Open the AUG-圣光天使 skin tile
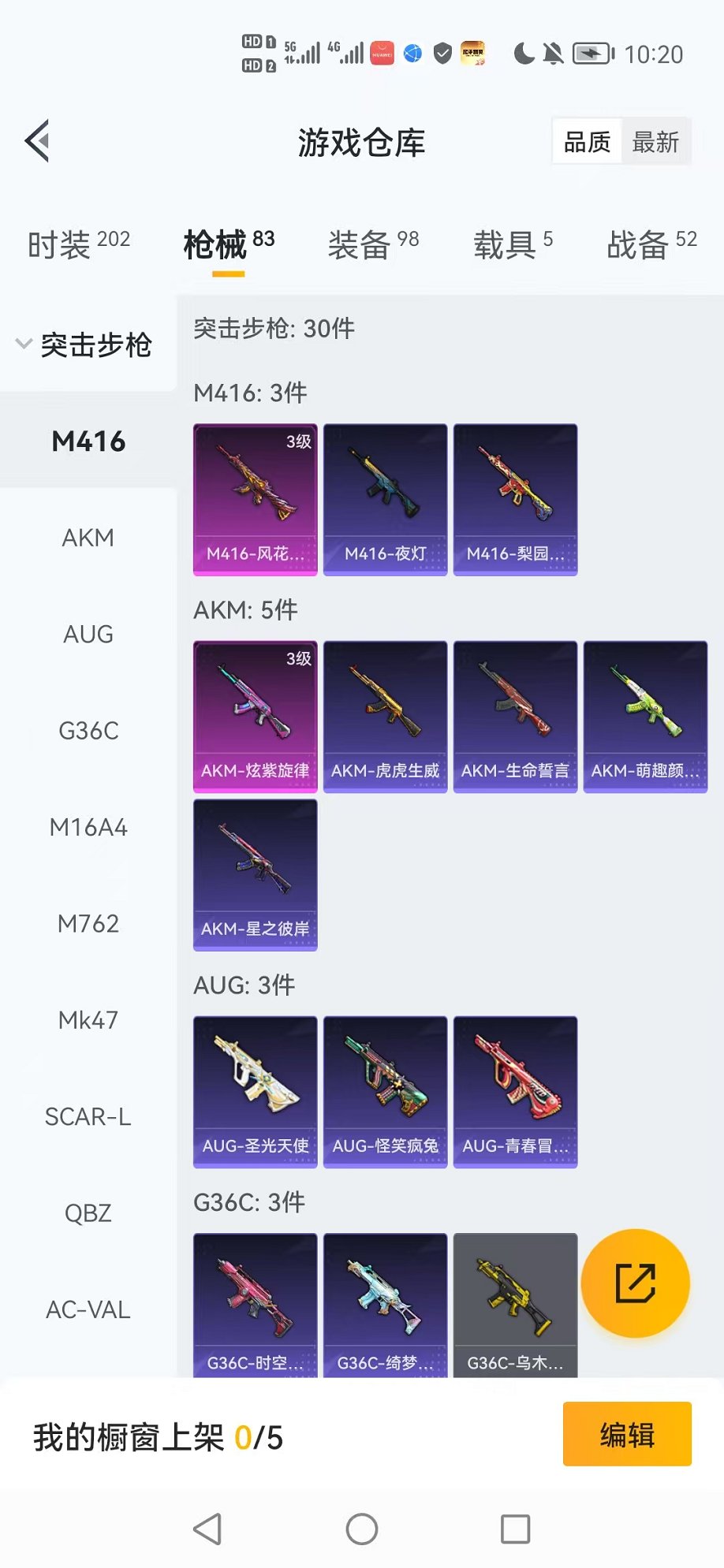Viewport: 724px width, 1568px height. (256, 1092)
